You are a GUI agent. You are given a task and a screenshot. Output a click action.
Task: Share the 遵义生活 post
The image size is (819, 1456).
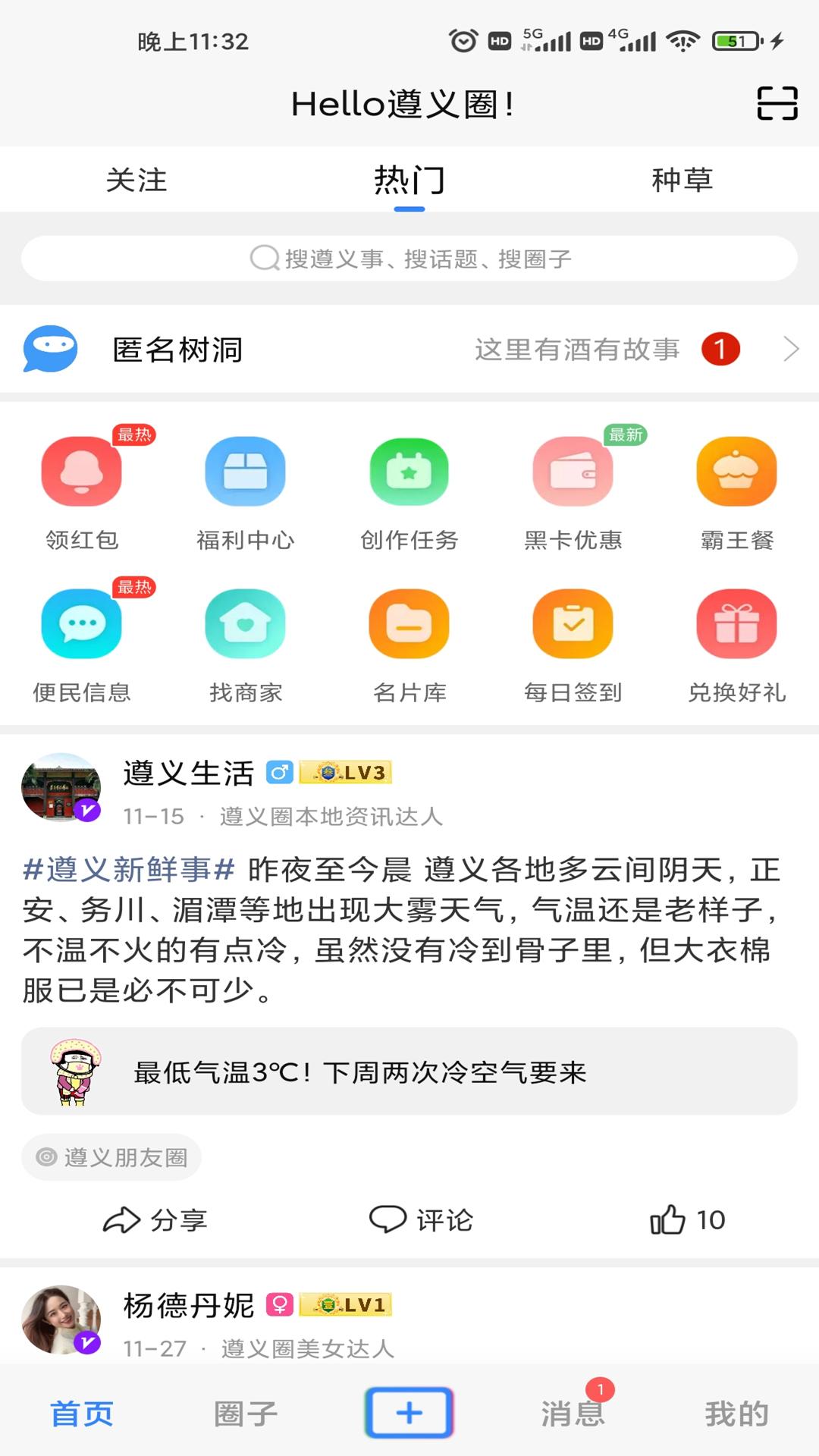coord(155,1220)
